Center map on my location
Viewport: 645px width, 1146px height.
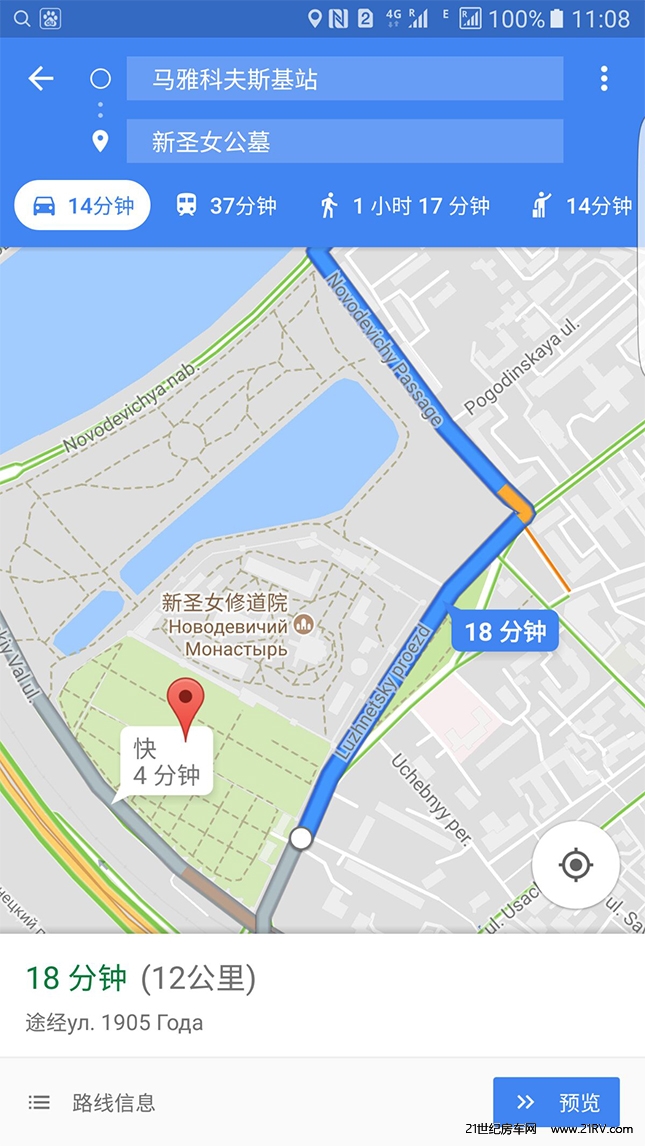pyautogui.click(x=575, y=865)
